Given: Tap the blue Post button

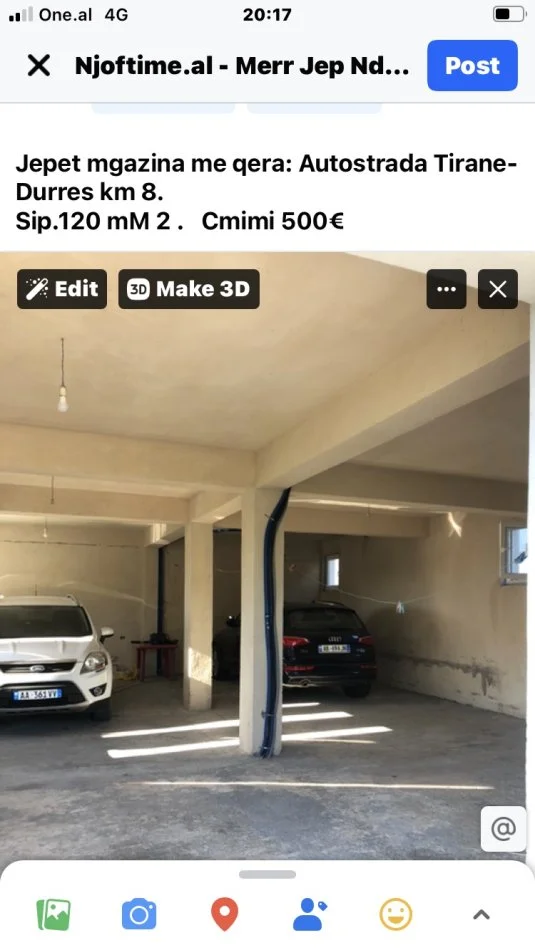Looking at the screenshot, I should coord(472,65).
